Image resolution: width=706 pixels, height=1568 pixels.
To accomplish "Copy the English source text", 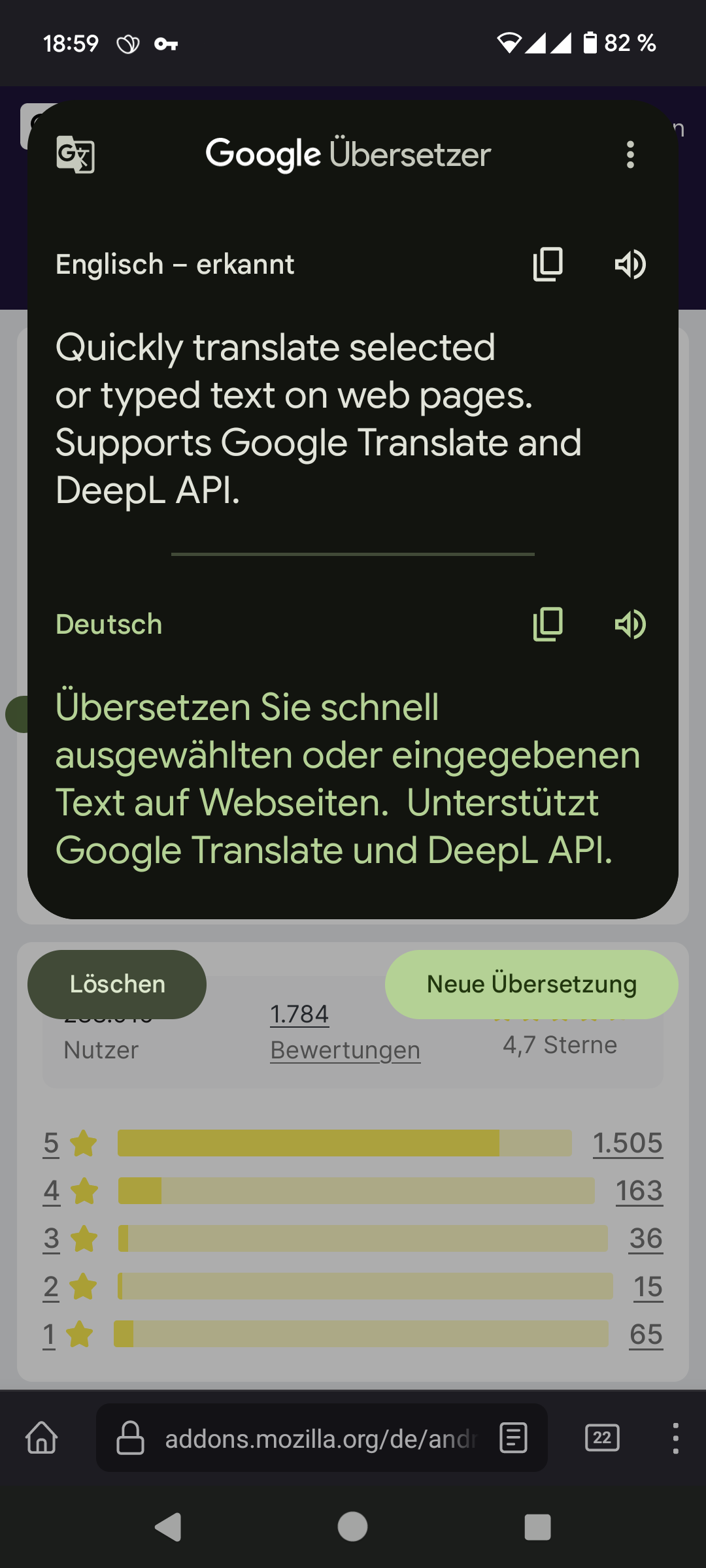I will click(x=548, y=265).
